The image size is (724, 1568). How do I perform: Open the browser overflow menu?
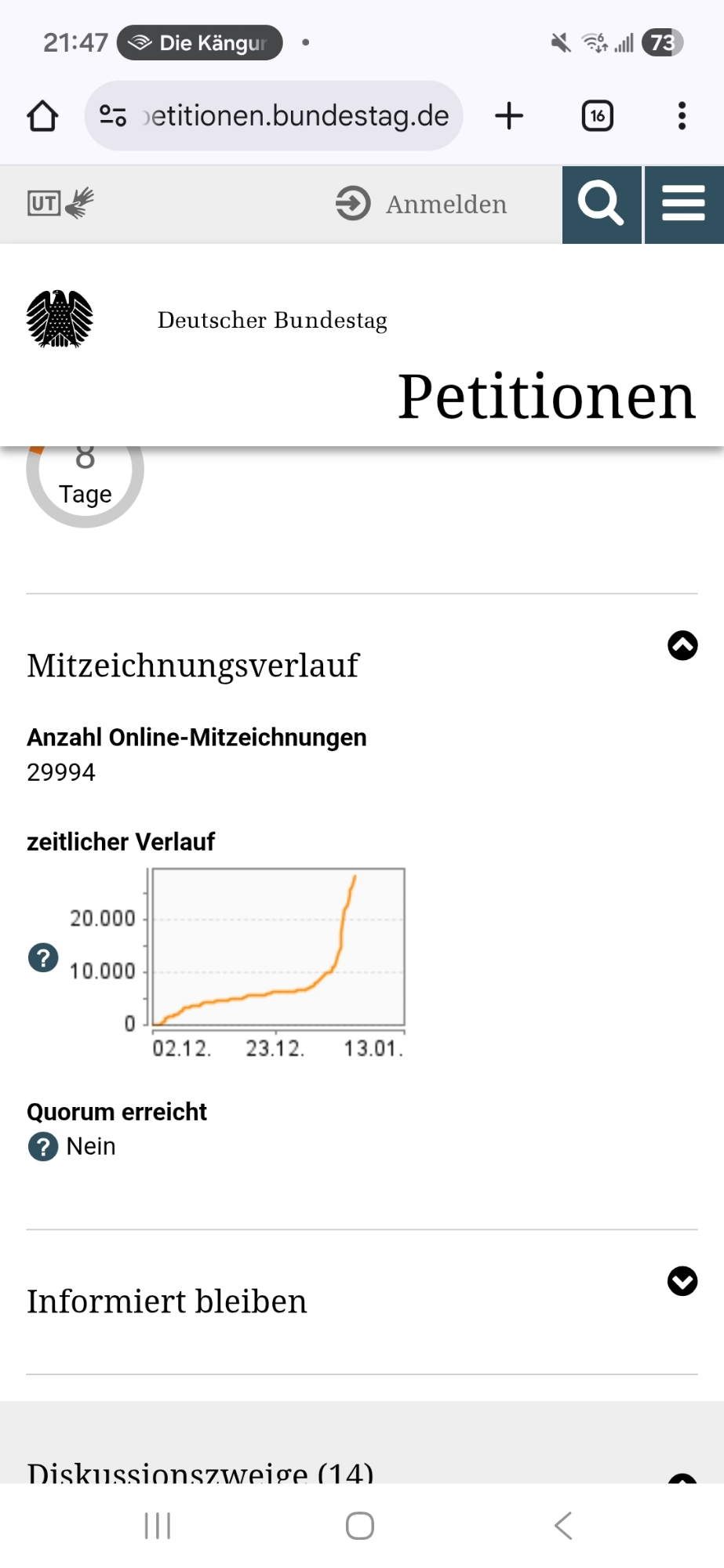point(682,116)
